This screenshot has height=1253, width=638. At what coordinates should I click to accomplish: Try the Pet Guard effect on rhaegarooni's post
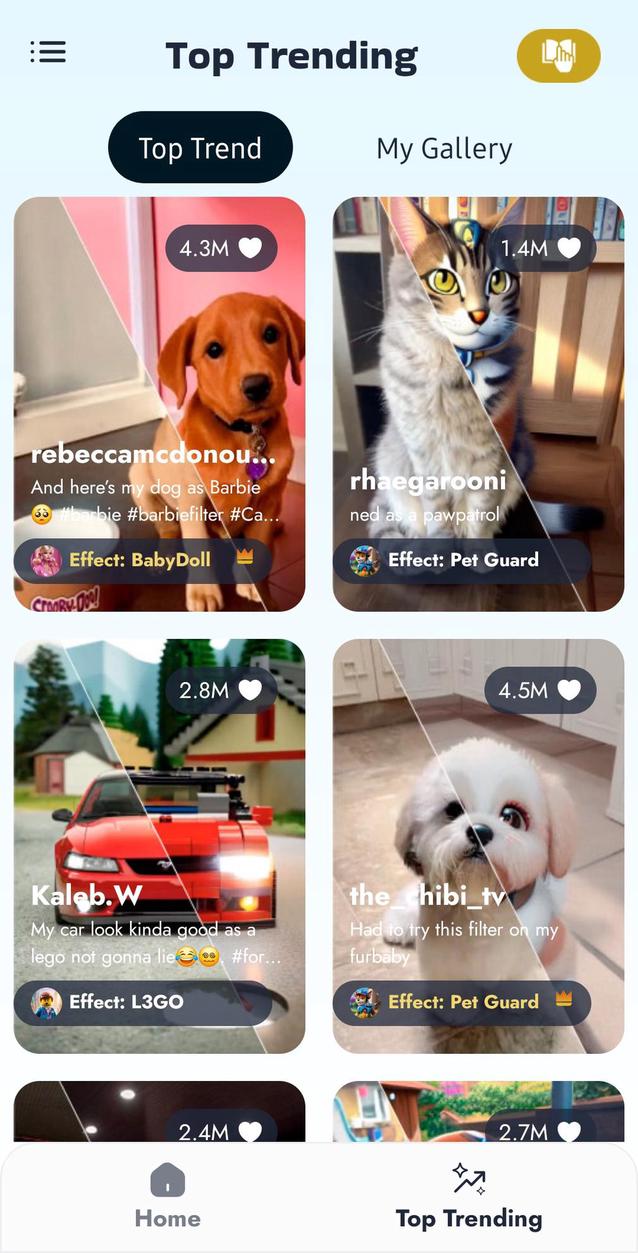pos(461,560)
